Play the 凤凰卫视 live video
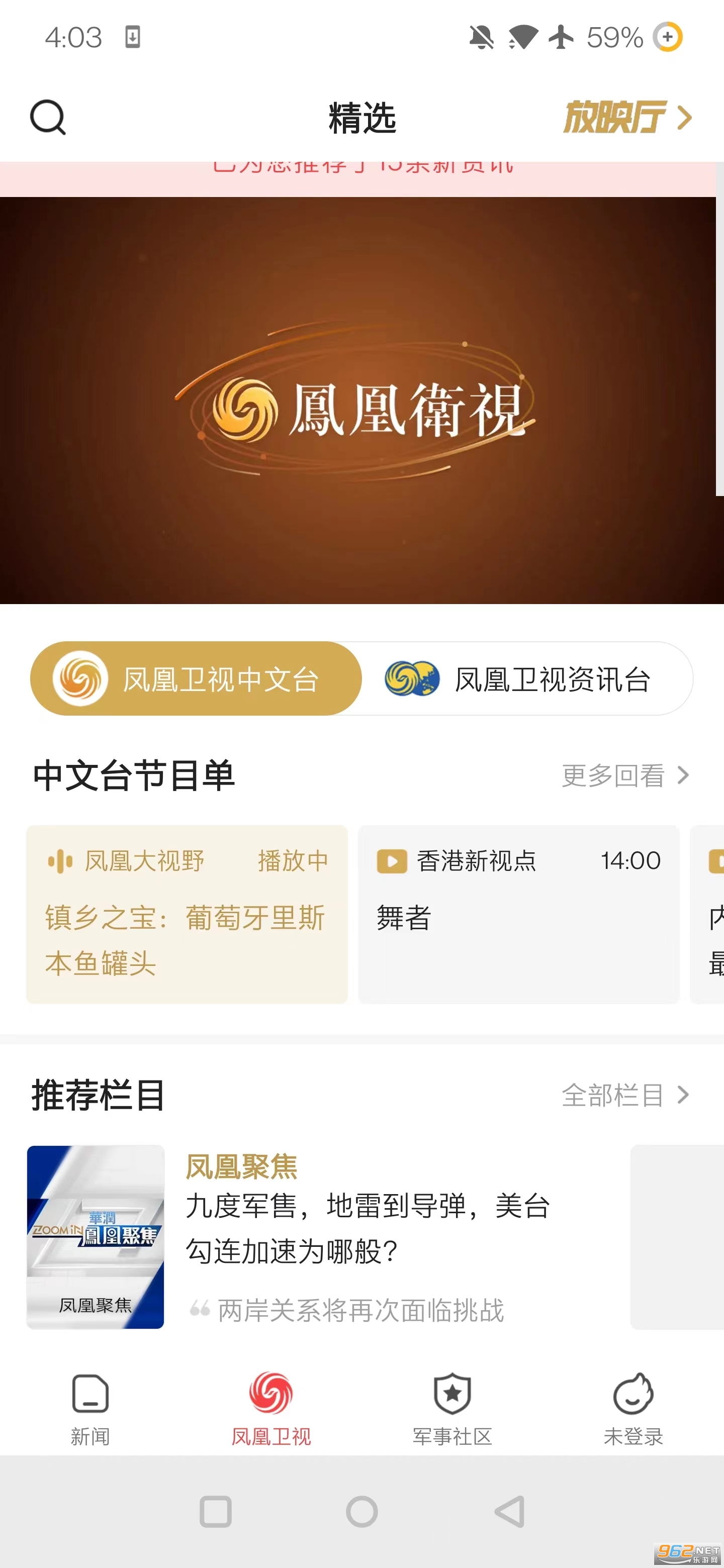The height and width of the screenshot is (1568, 724). [x=361, y=401]
